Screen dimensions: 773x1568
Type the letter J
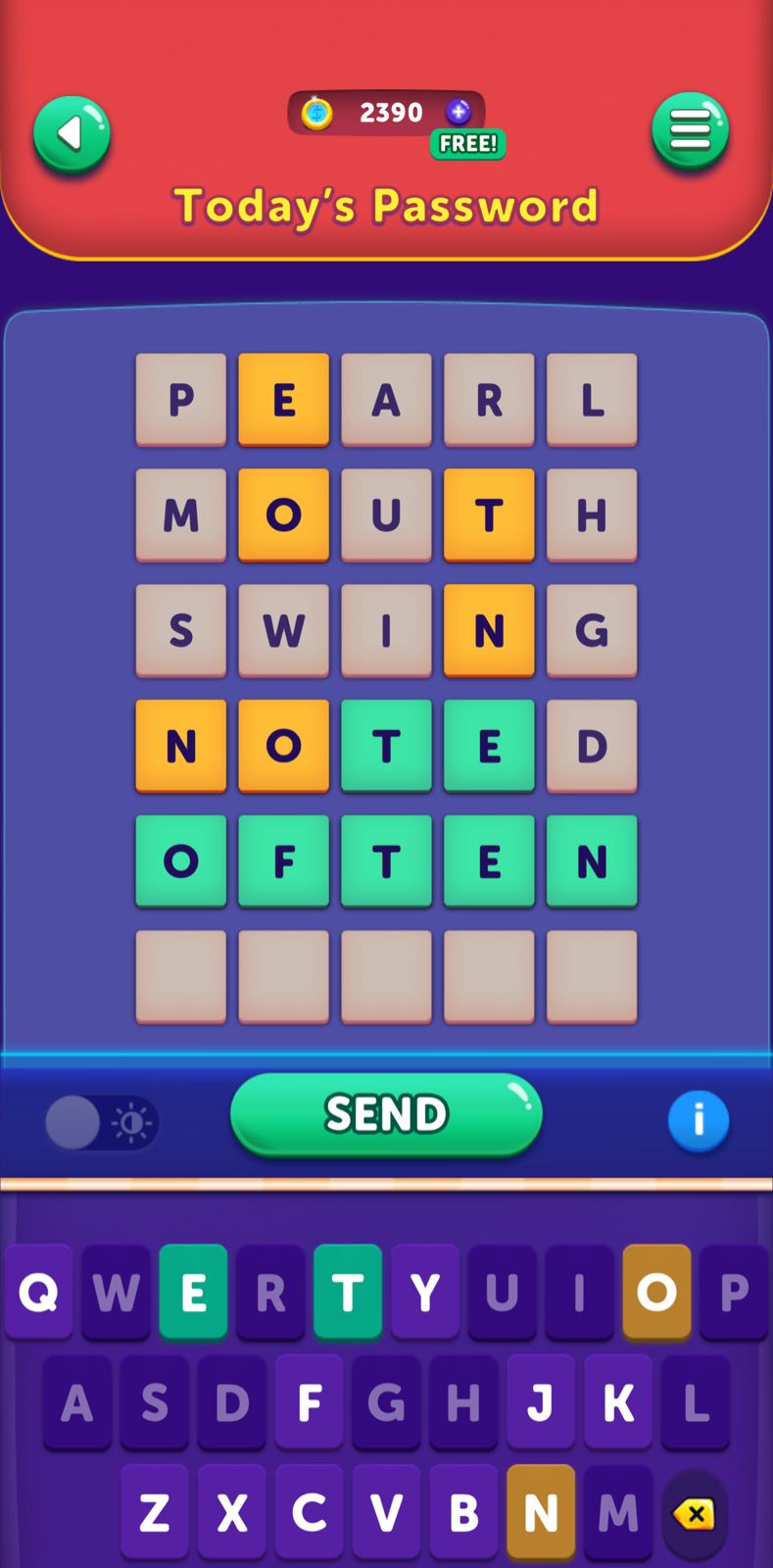click(x=541, y=1403)
